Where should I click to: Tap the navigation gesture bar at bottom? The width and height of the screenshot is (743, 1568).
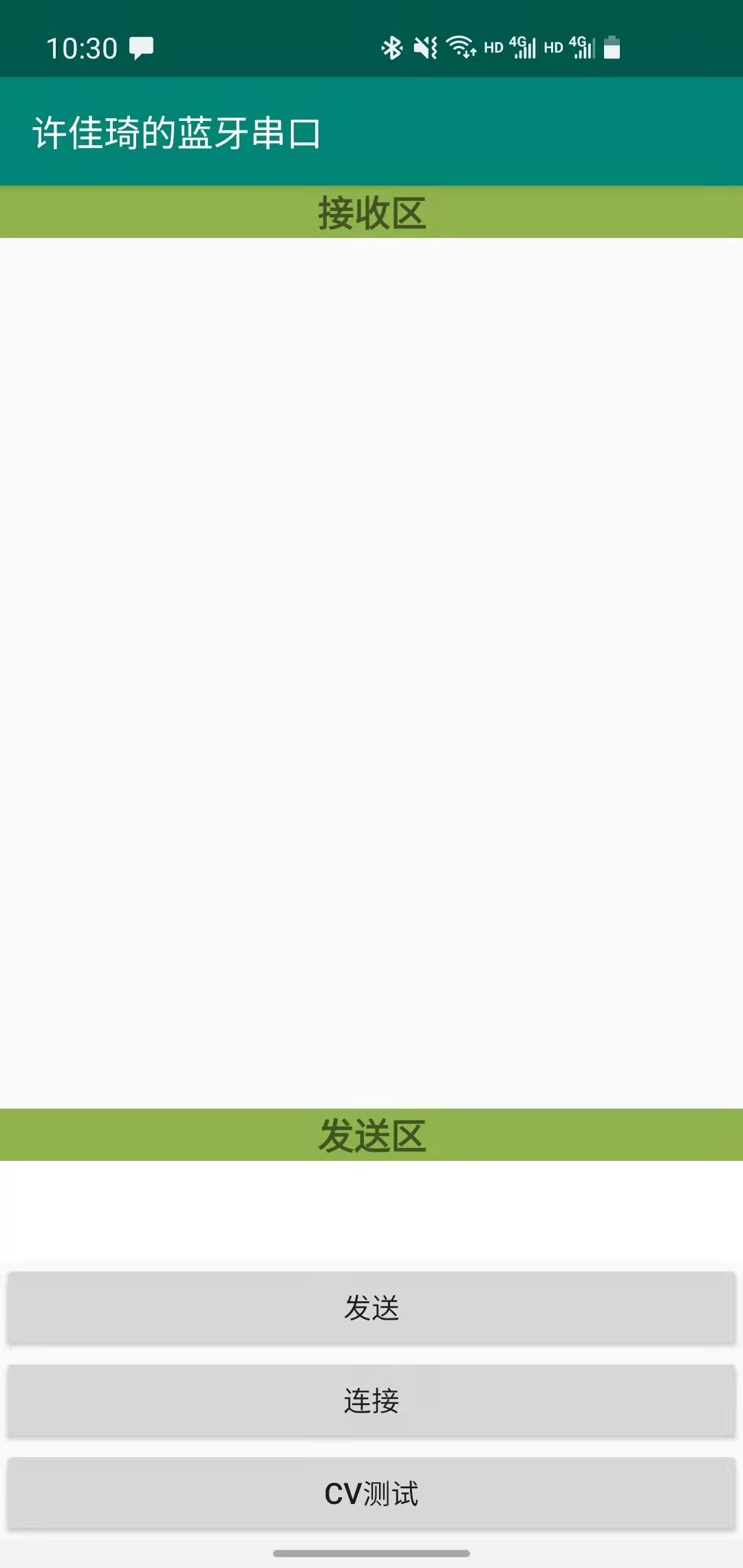pyautogui.click(x=371, y=1551)
